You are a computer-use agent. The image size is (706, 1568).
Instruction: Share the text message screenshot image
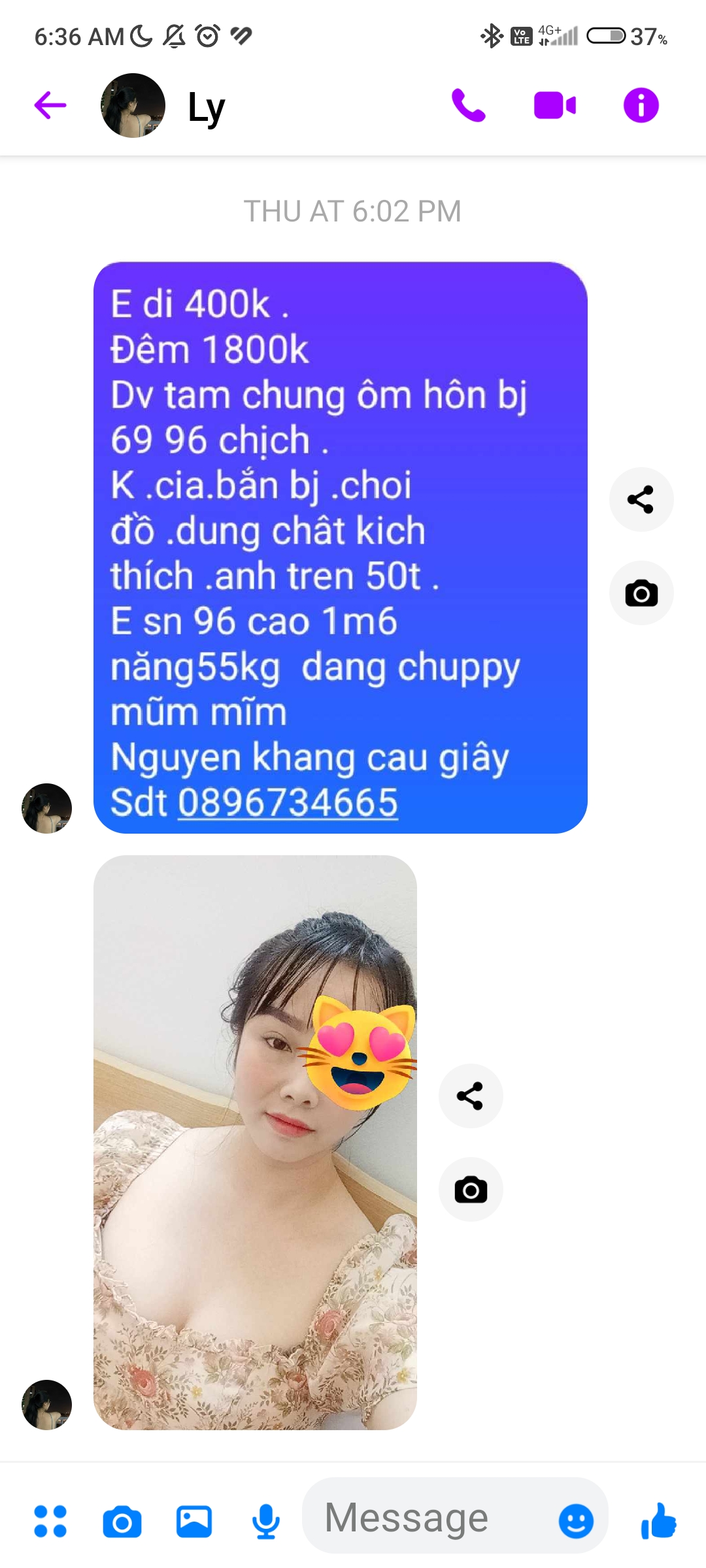tap(641, 500)
